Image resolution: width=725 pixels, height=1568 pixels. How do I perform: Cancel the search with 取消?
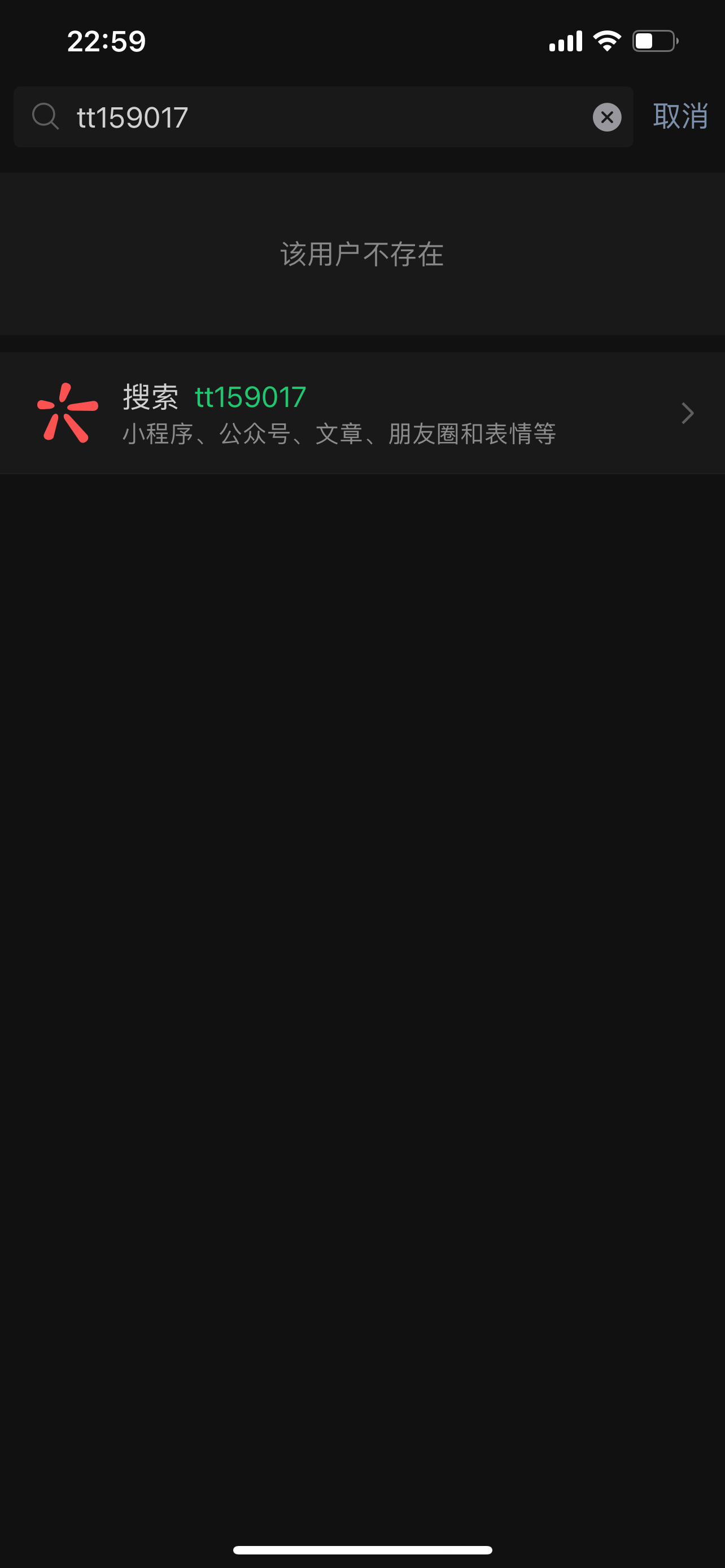coord(680,116)
